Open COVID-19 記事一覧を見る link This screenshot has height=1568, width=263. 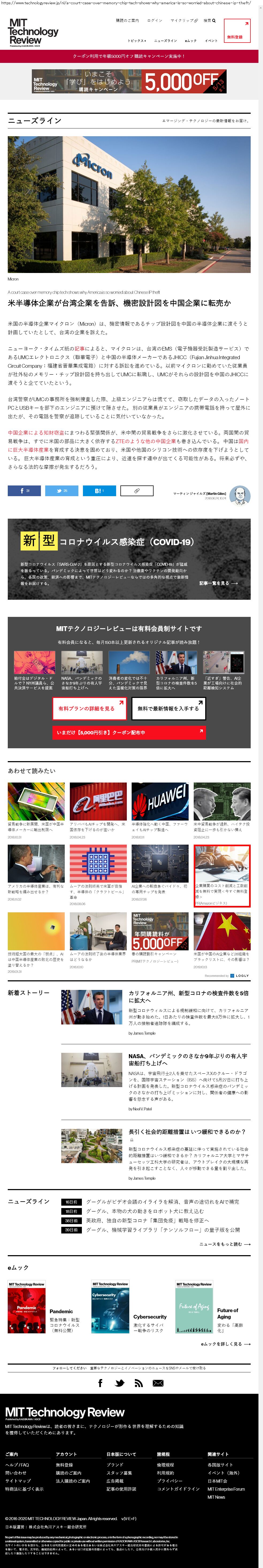pyautogui.click(x=218, y=583)
